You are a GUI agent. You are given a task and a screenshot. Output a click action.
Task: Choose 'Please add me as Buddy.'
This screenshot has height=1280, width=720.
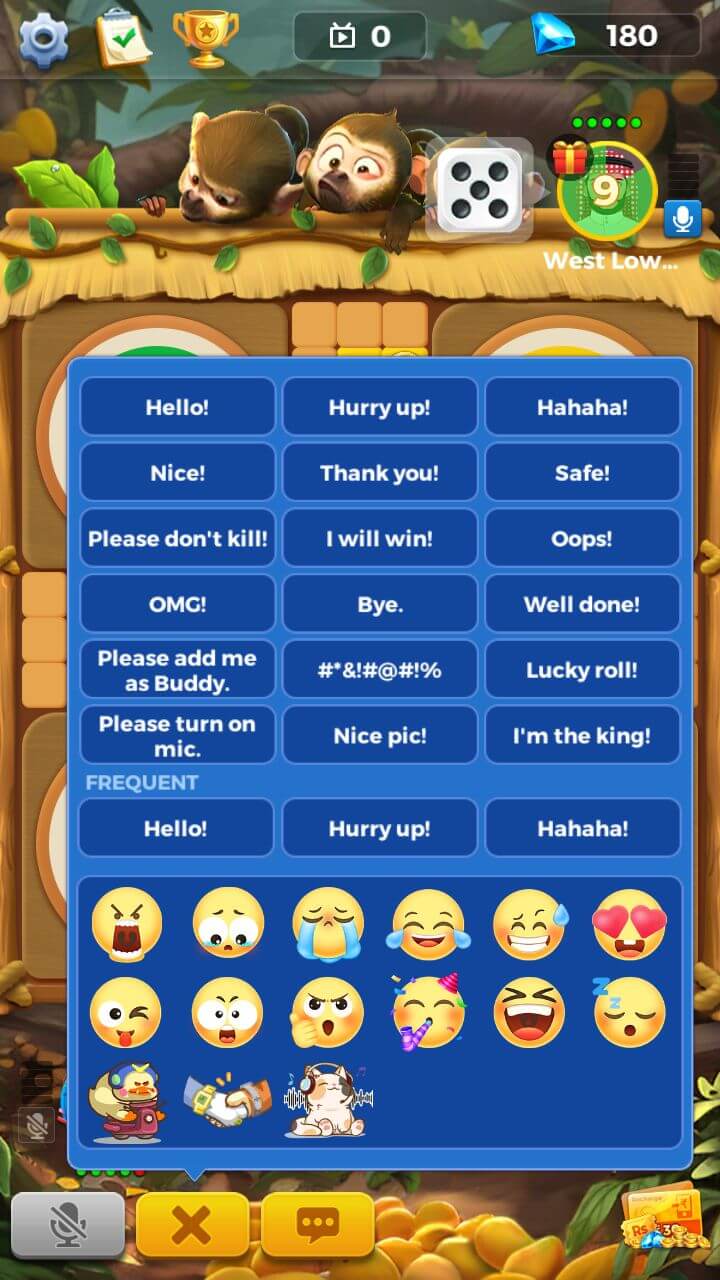click(177, 670)
